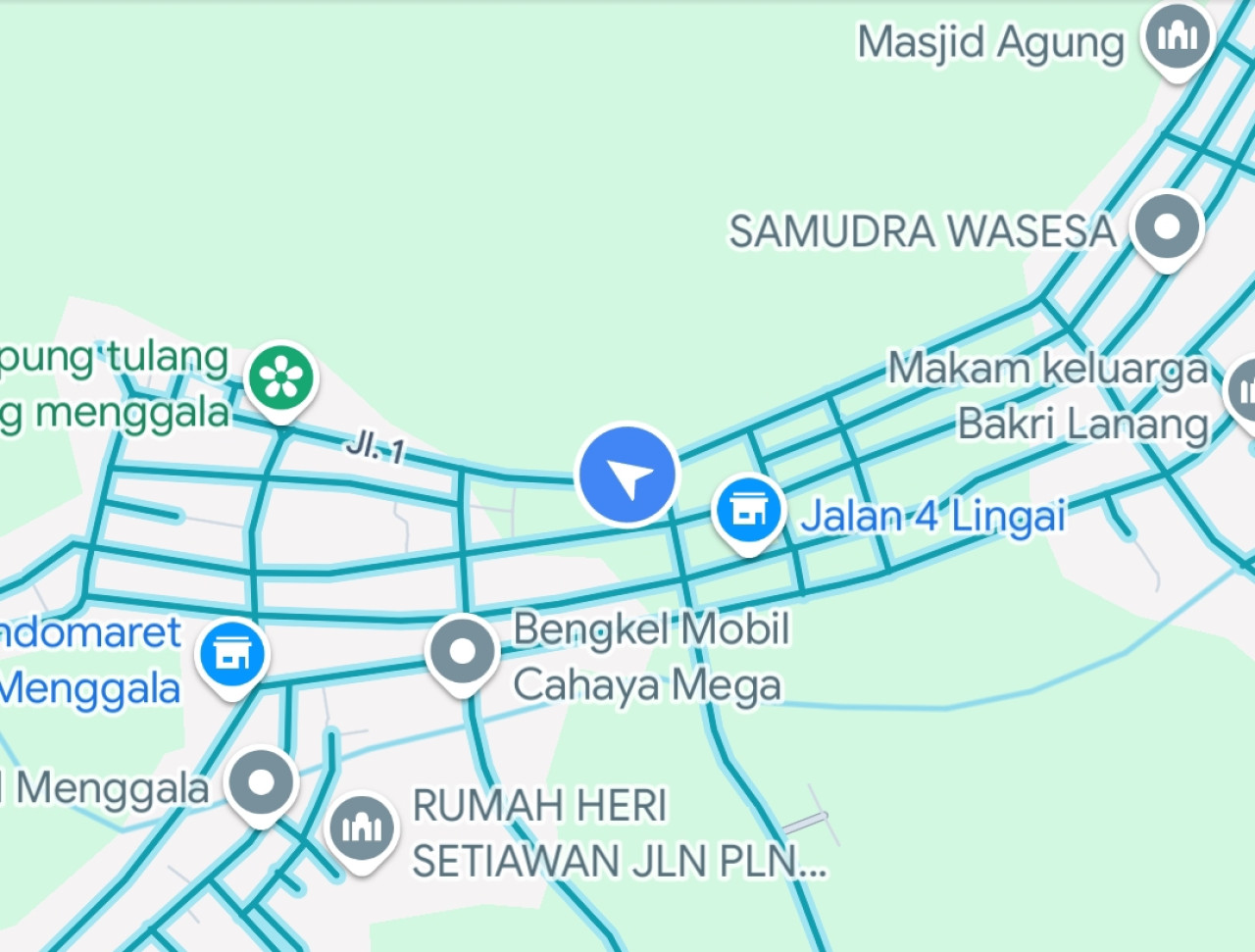Viewport: 1255px width, 952px height.
Task: Tap the green park marker near tulang menggala
Action: pyautogui.click(x=281, y=378)
